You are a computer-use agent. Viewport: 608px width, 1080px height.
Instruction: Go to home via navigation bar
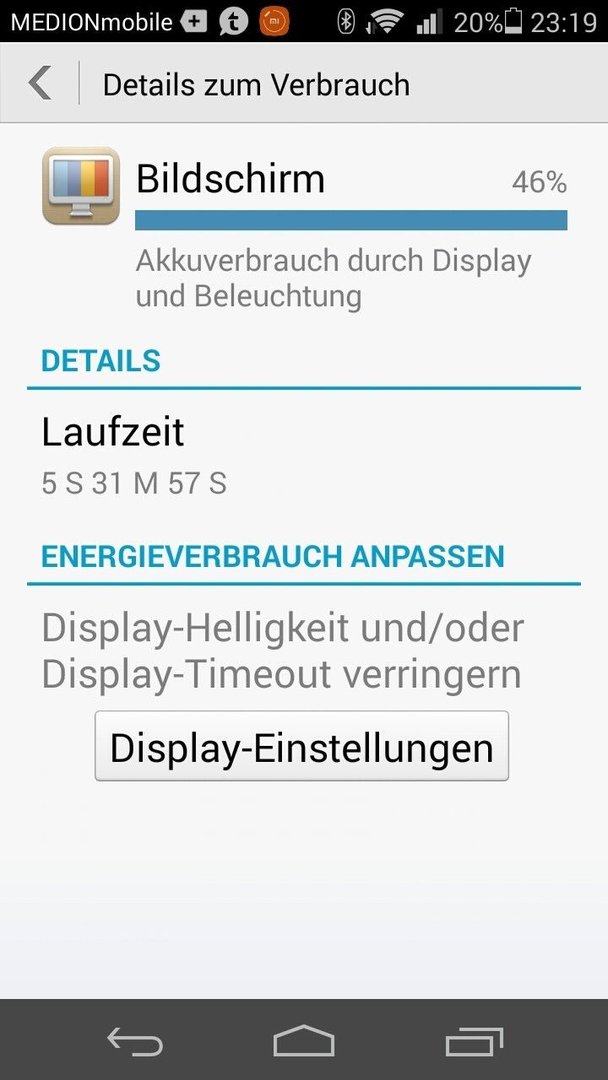click(304, 1041)
